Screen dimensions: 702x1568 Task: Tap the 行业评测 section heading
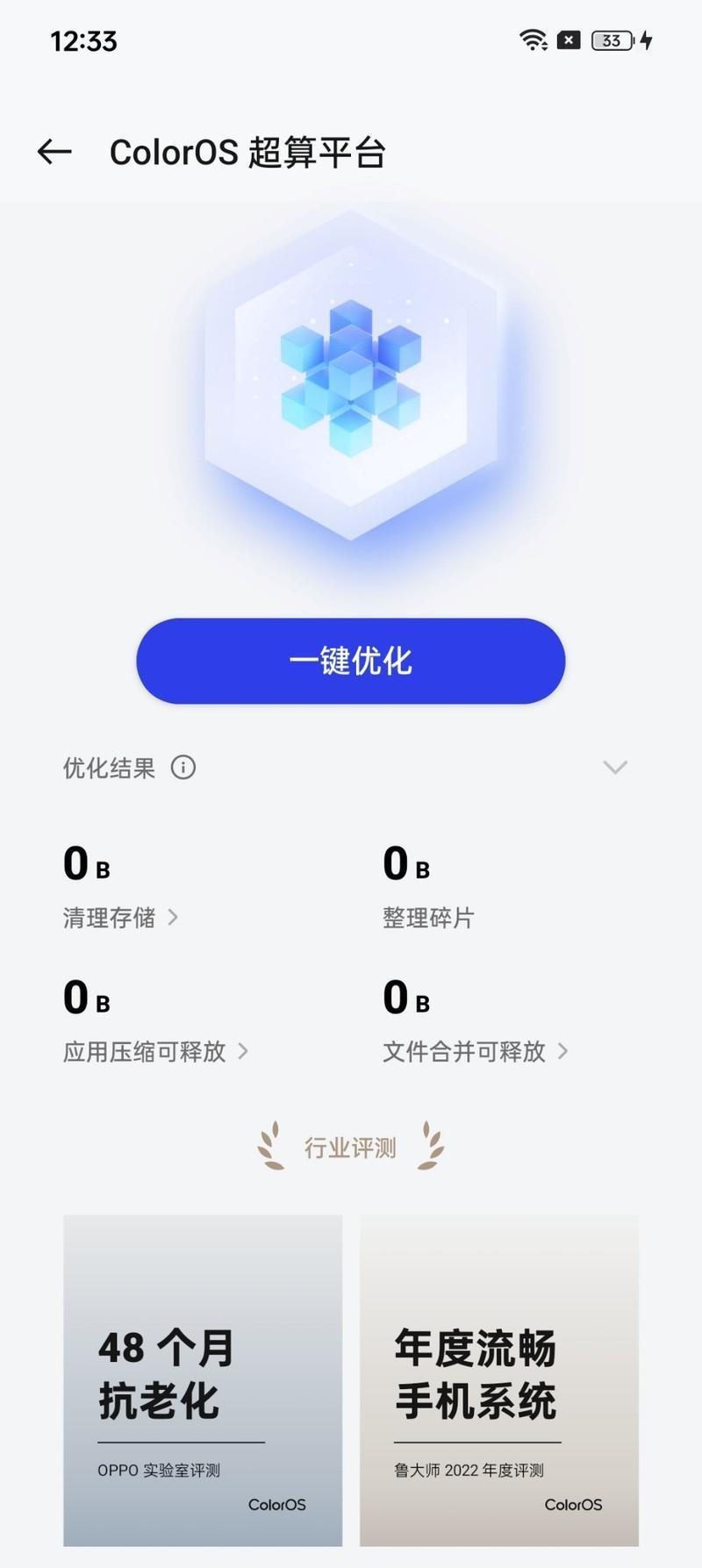tap(350, 1146)
